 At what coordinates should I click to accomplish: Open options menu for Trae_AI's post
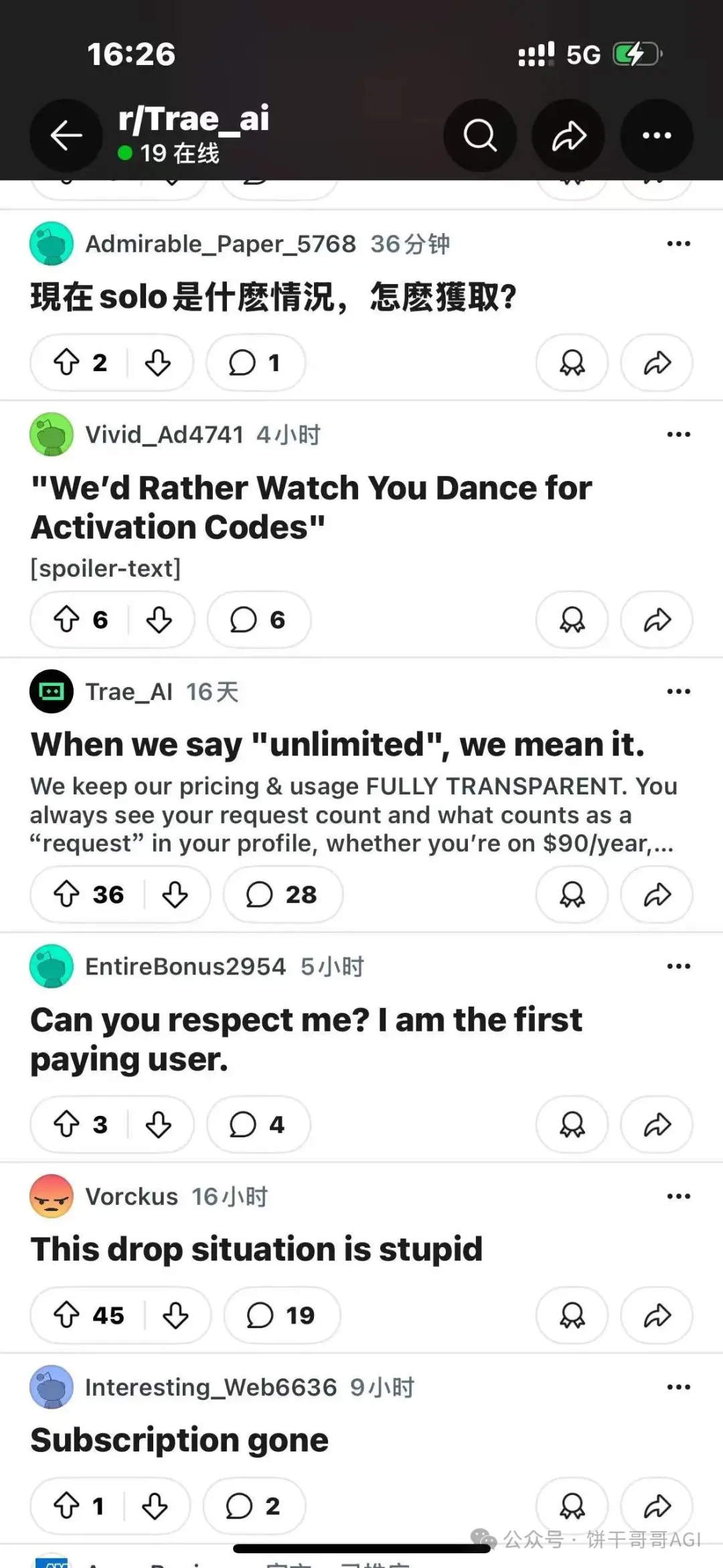click(x=678, y=691)
